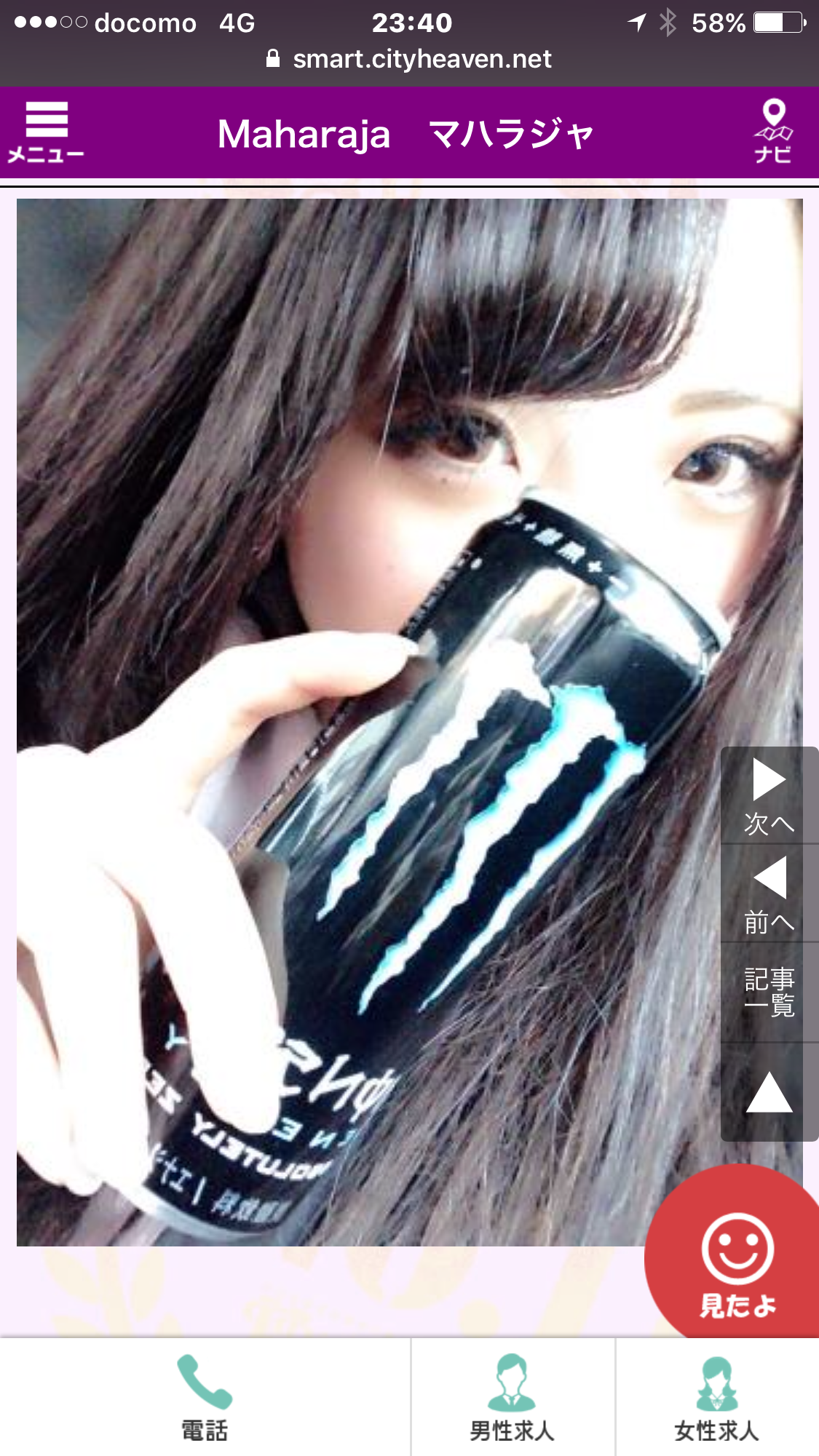
Task: Go back to previous post with 前へ
Action: pos(769,895)
